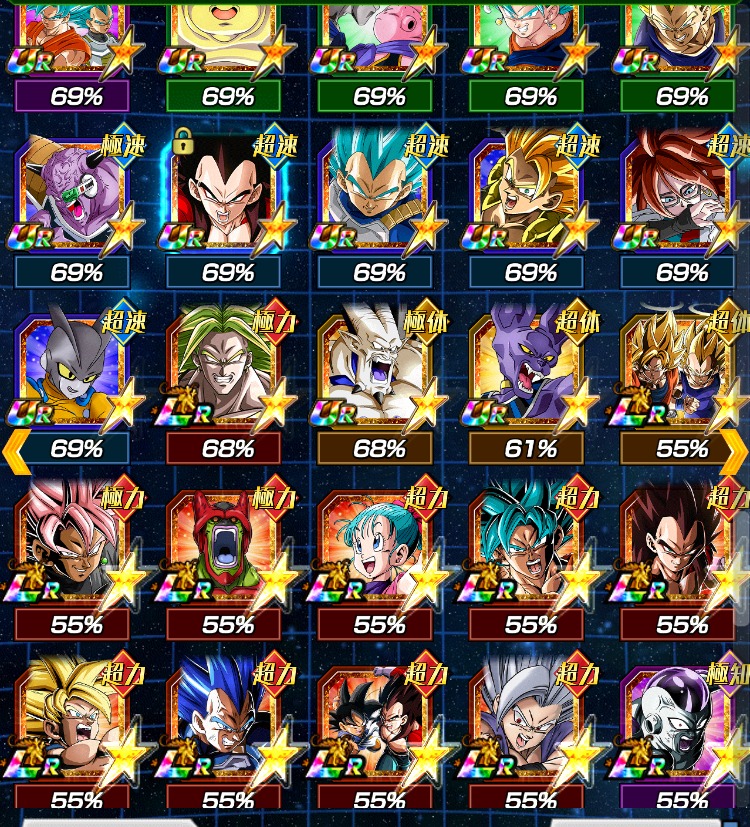This screenshot has height=827, width=750.
Task: Open the Captain Ginyu card at 69%
Action: pos(72,195)
